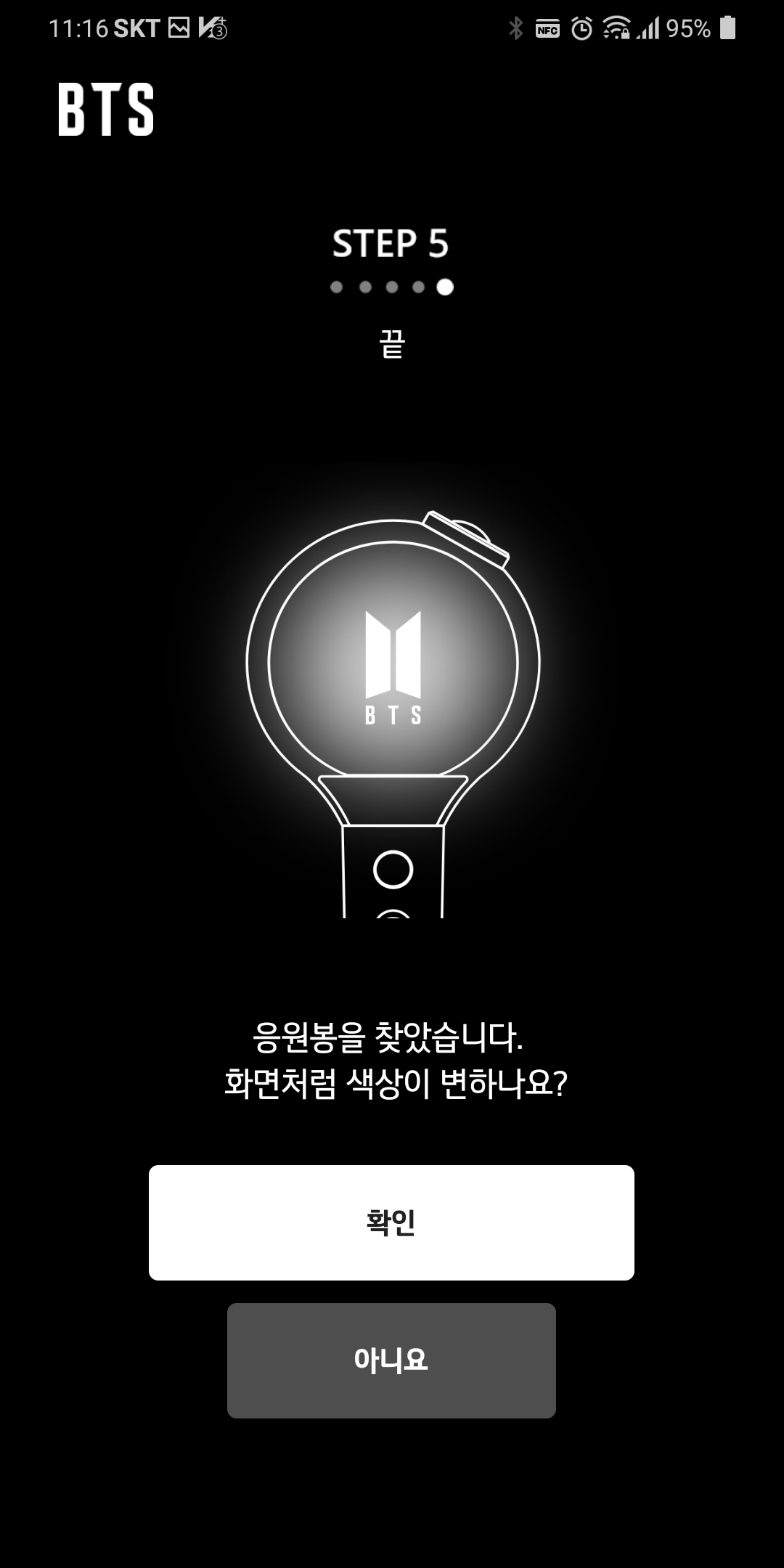Viewport: 784px width, 1568px height.
Task: Click the third step indicator dot
Action: pos(392,286)
